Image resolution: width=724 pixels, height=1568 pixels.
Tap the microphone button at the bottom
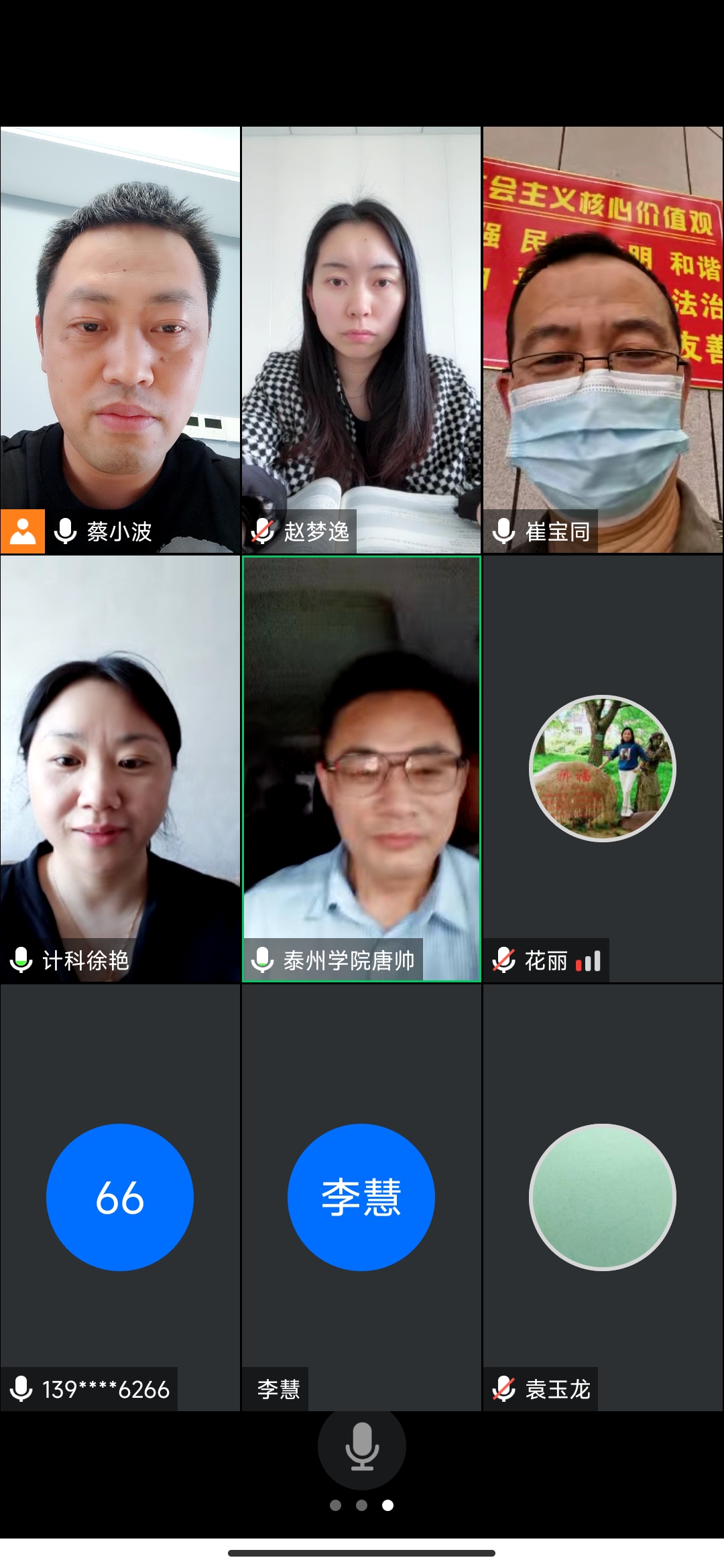(362, 1446)
